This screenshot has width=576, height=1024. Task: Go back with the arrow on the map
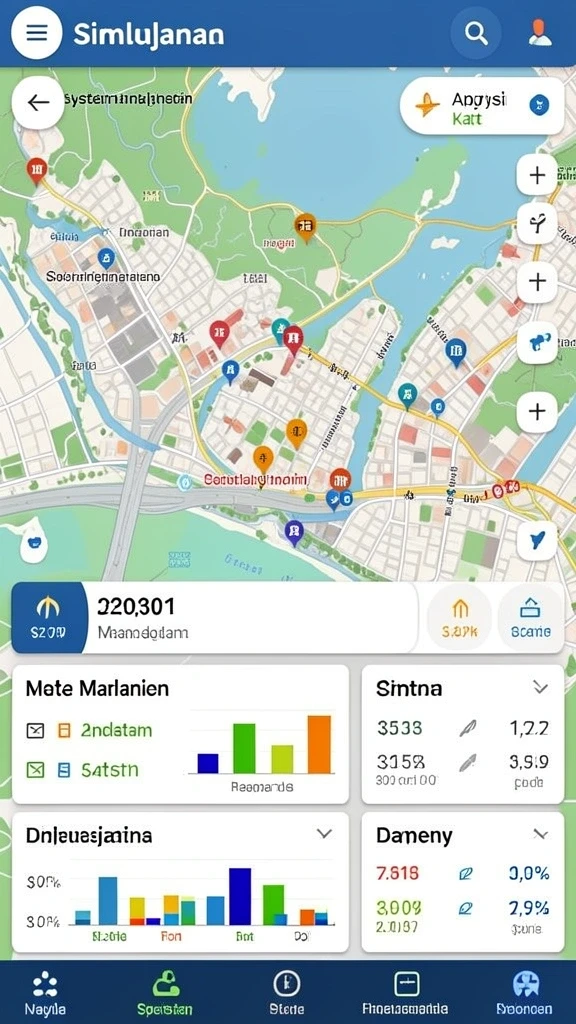coord(38,103)
